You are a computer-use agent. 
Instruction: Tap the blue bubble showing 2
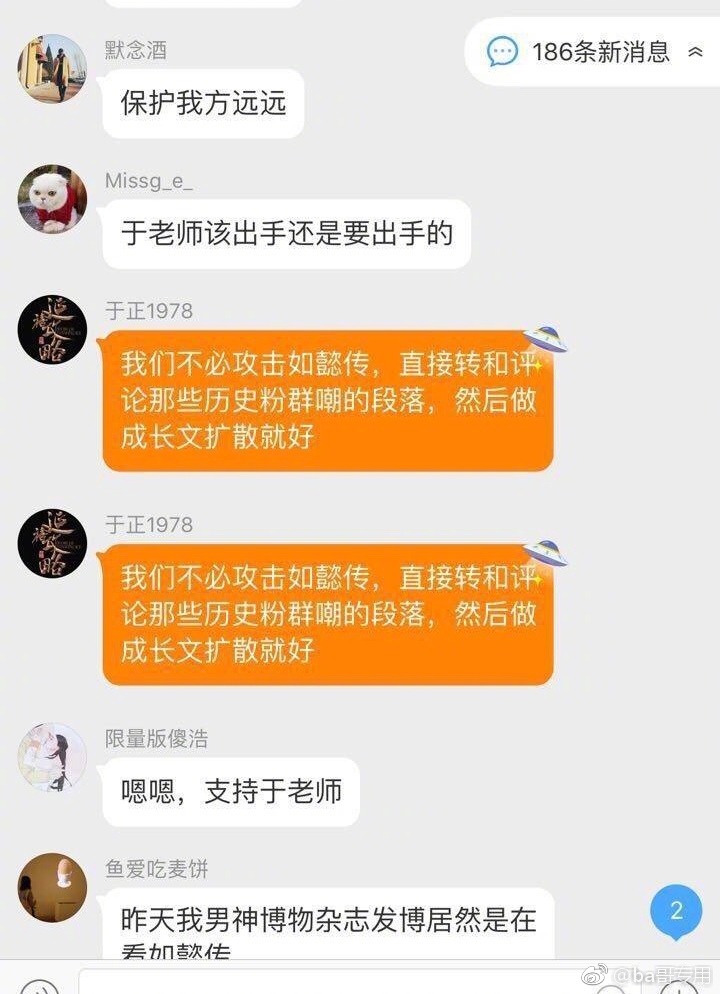(x=676, y=911)
